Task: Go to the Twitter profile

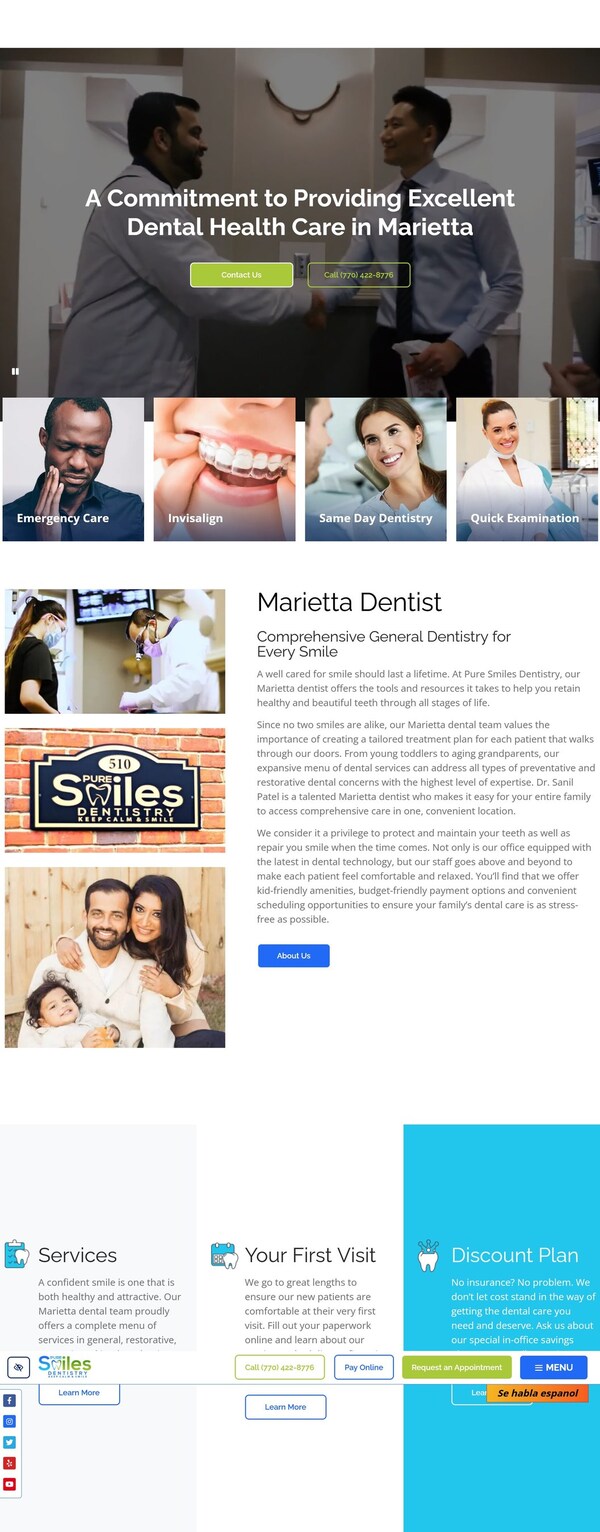Action: click(10, 1442)
